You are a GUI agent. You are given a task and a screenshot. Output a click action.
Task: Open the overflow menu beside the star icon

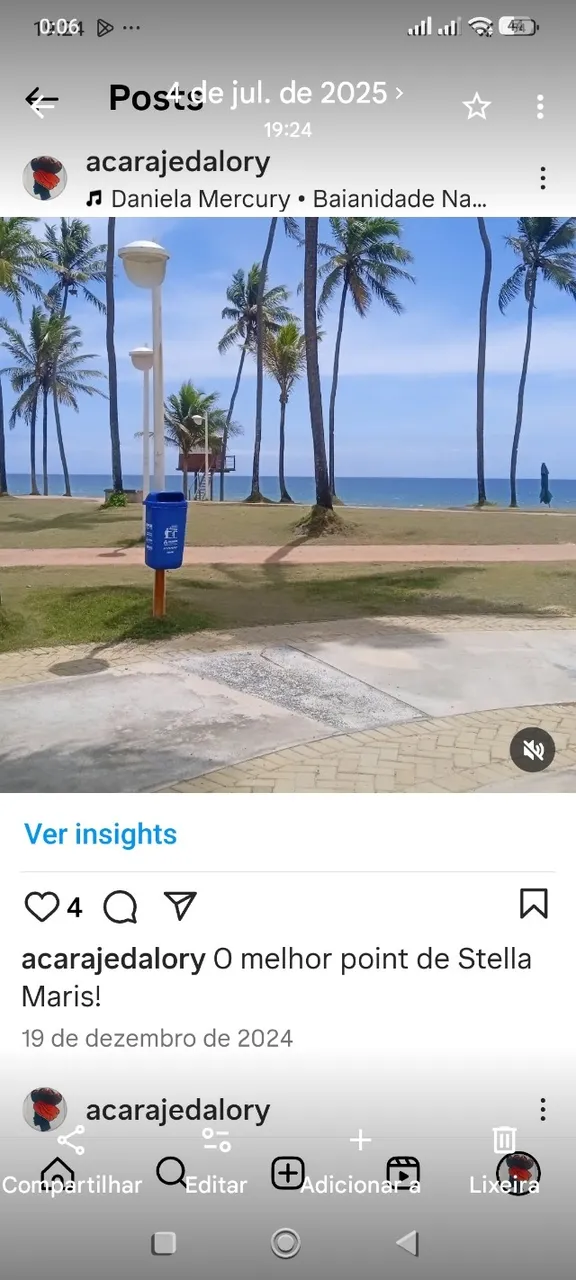tap(540, 107)
